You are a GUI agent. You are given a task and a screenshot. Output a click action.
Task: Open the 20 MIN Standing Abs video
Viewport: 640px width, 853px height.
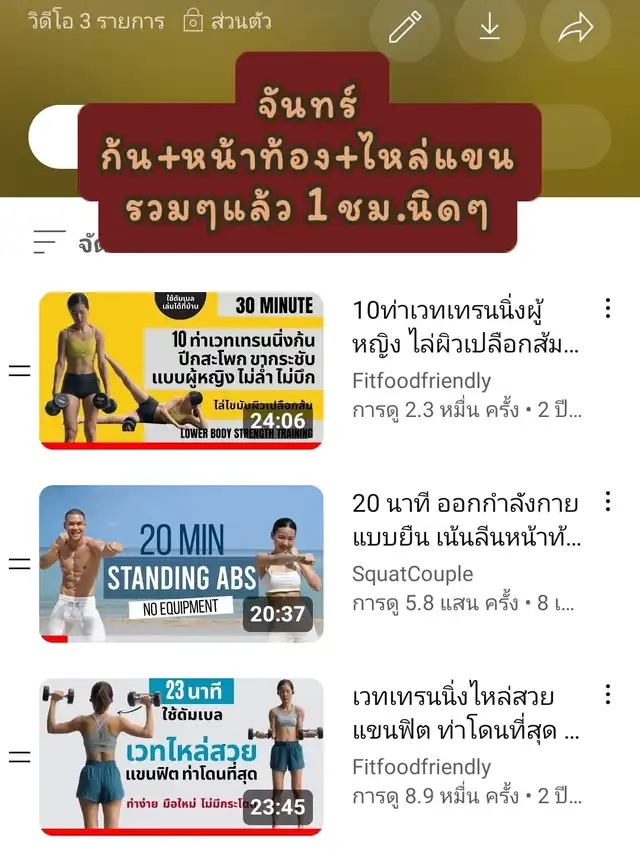(181, 563)
